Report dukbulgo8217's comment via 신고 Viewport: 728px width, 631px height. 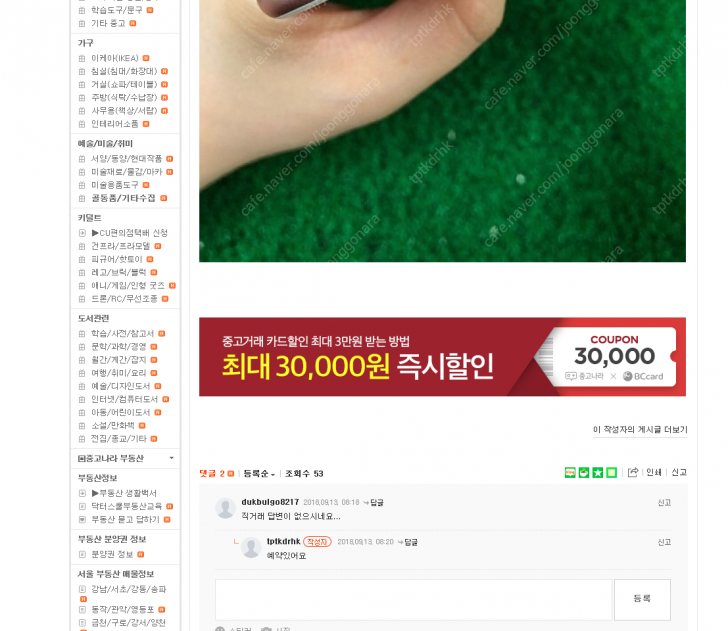coord(664,503)
